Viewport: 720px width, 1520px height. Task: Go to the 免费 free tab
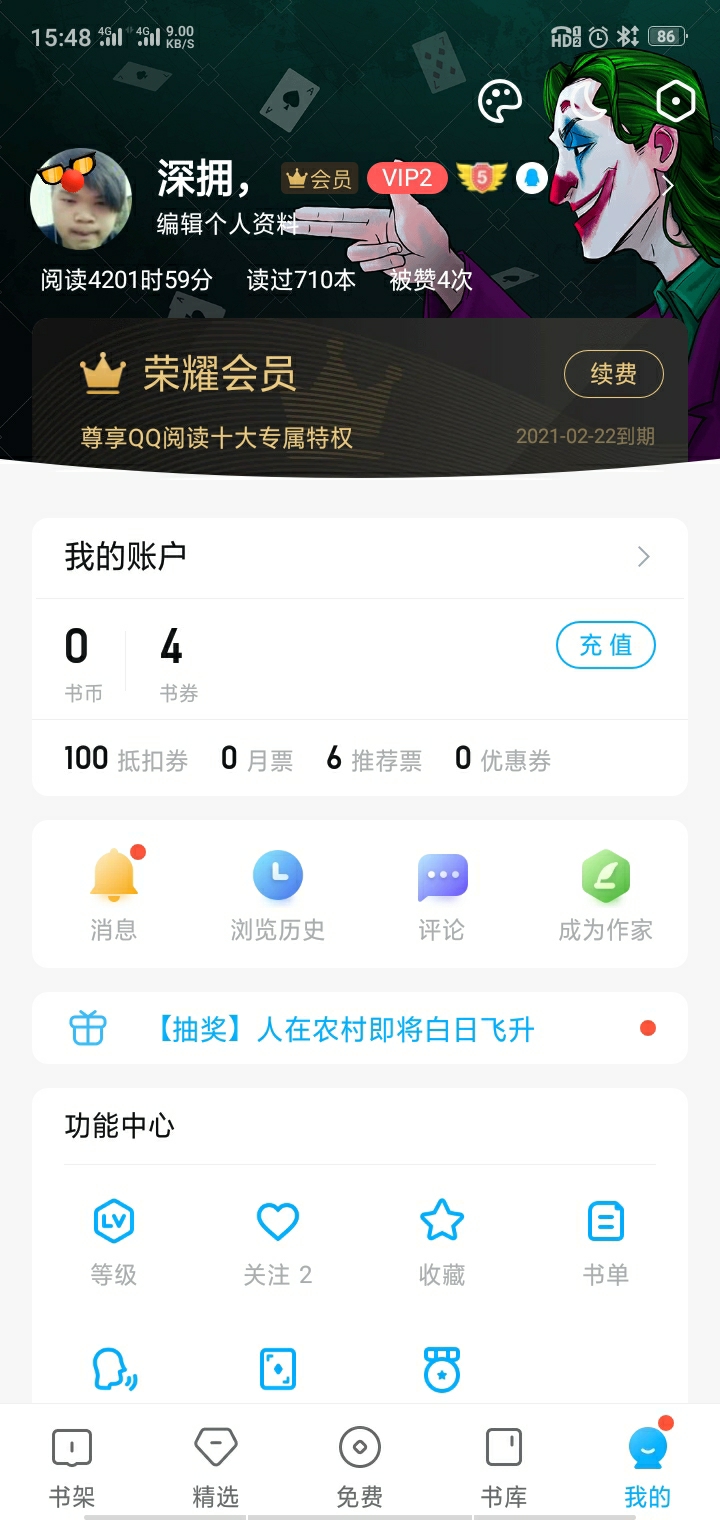click(x=360, y=1465)
